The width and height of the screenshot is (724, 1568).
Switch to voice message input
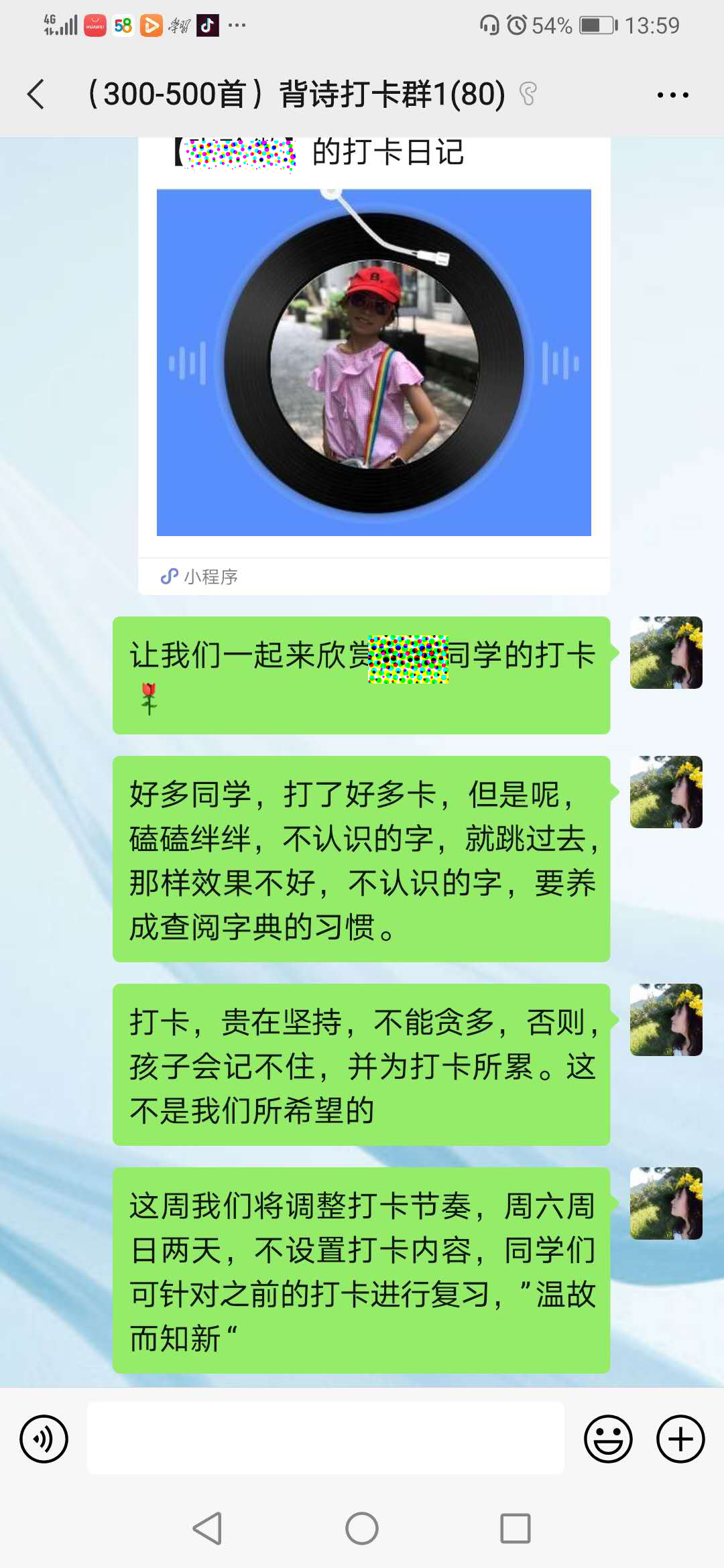click(44, 1439)
